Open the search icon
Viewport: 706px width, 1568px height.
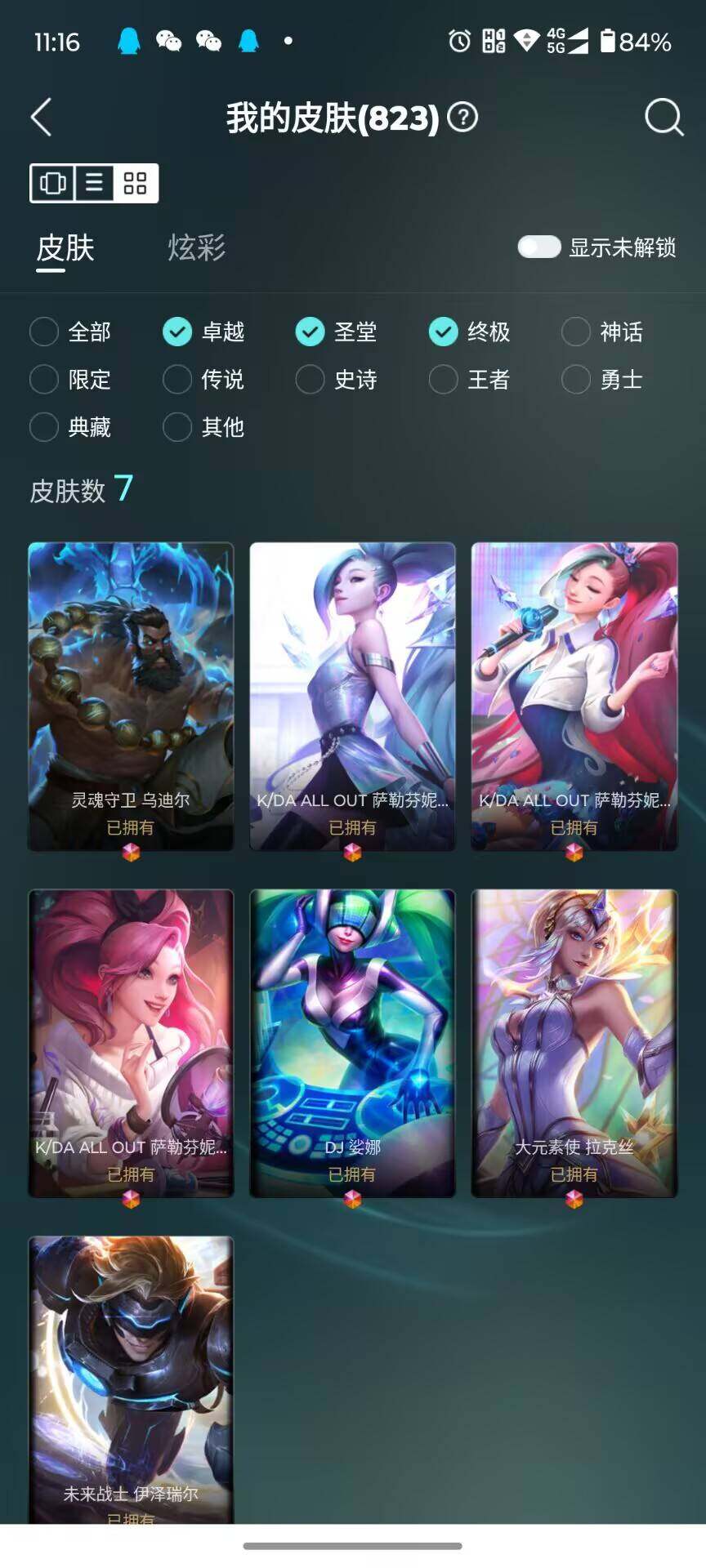point(663,118)
